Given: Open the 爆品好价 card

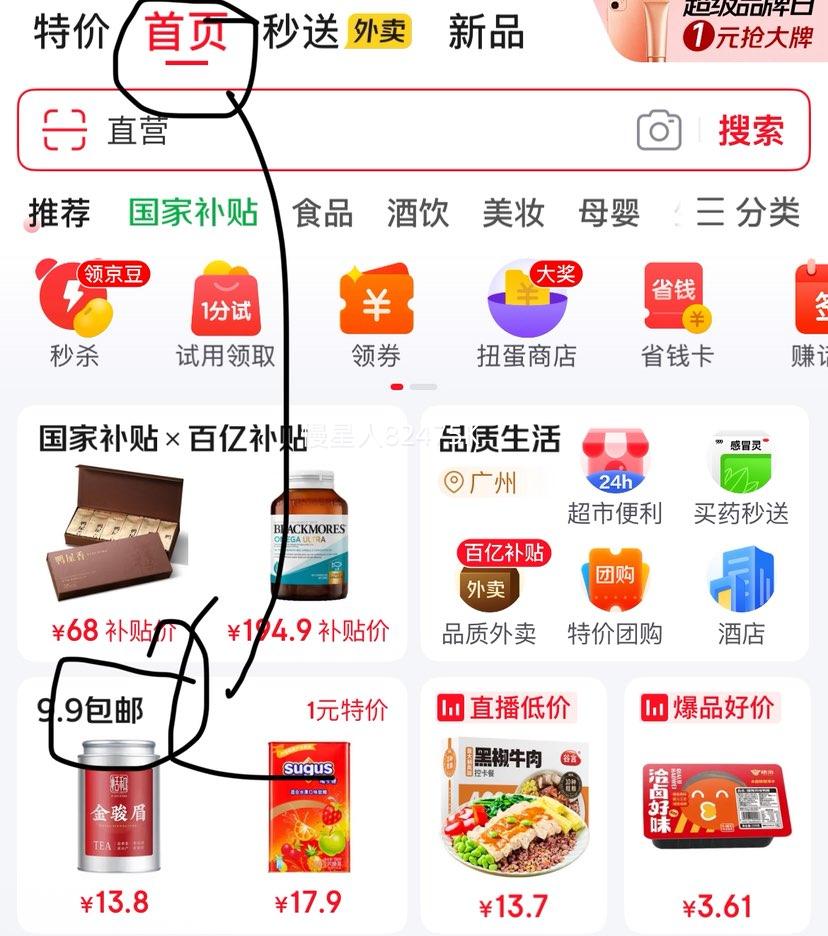Looking at the screenshot, I should pos(718,800).
